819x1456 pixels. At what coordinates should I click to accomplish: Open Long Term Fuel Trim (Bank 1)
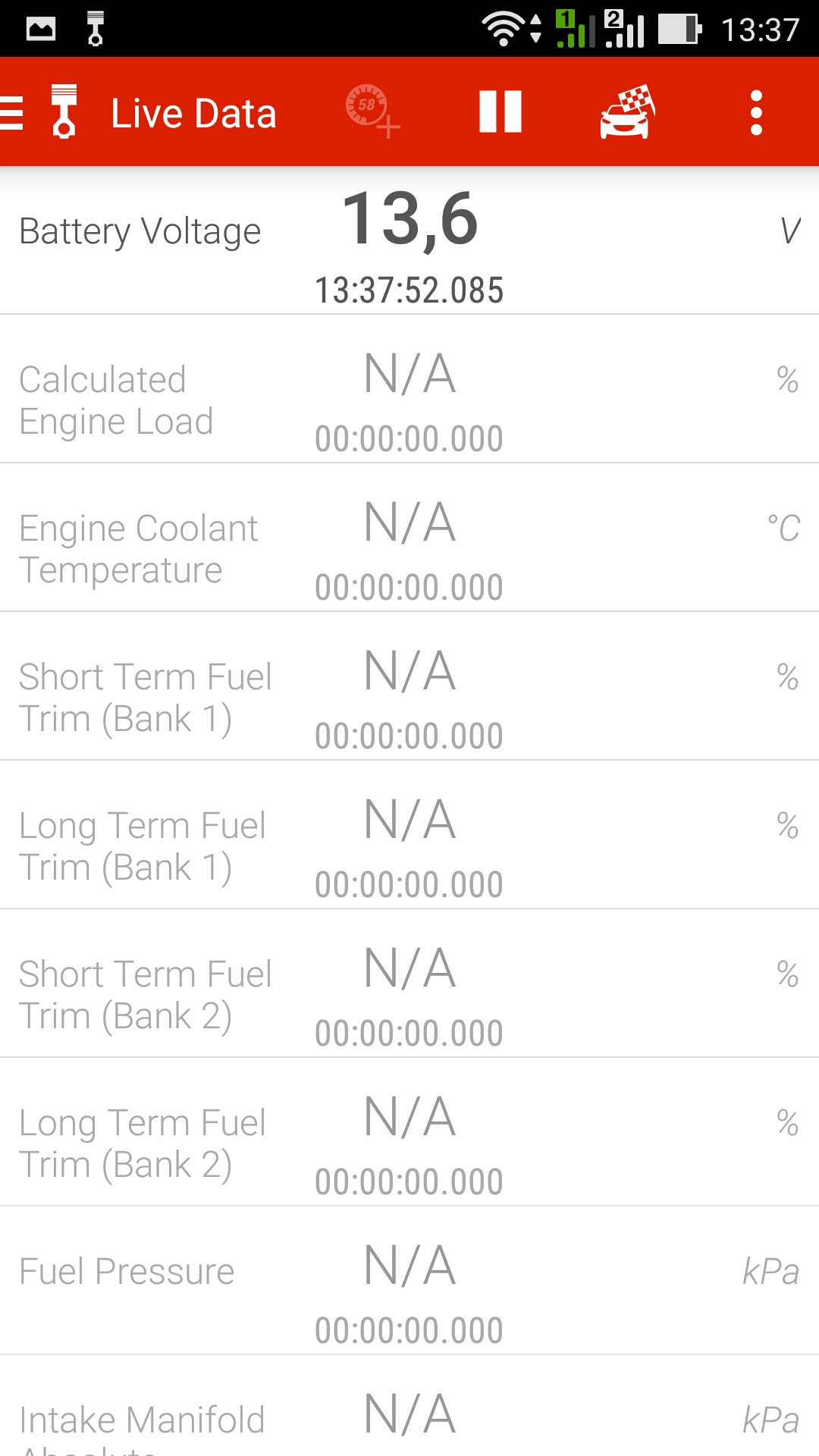click(409, 835)
